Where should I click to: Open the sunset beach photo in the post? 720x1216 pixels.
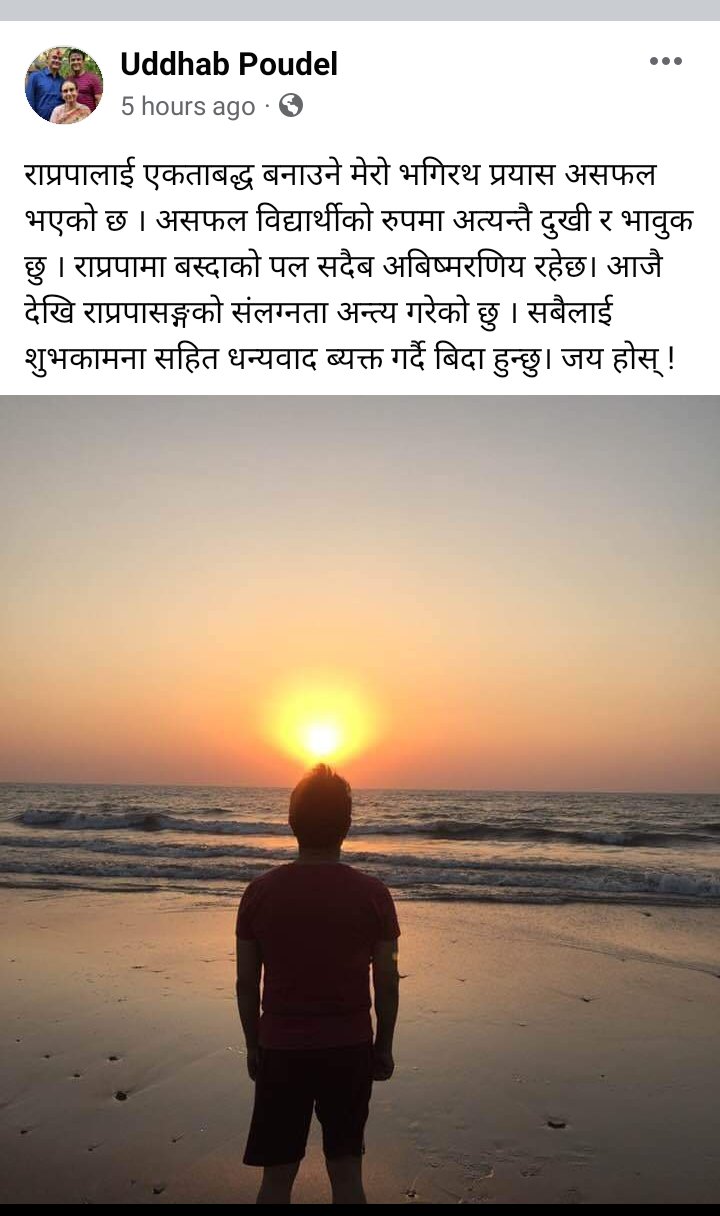coord(360,798)
